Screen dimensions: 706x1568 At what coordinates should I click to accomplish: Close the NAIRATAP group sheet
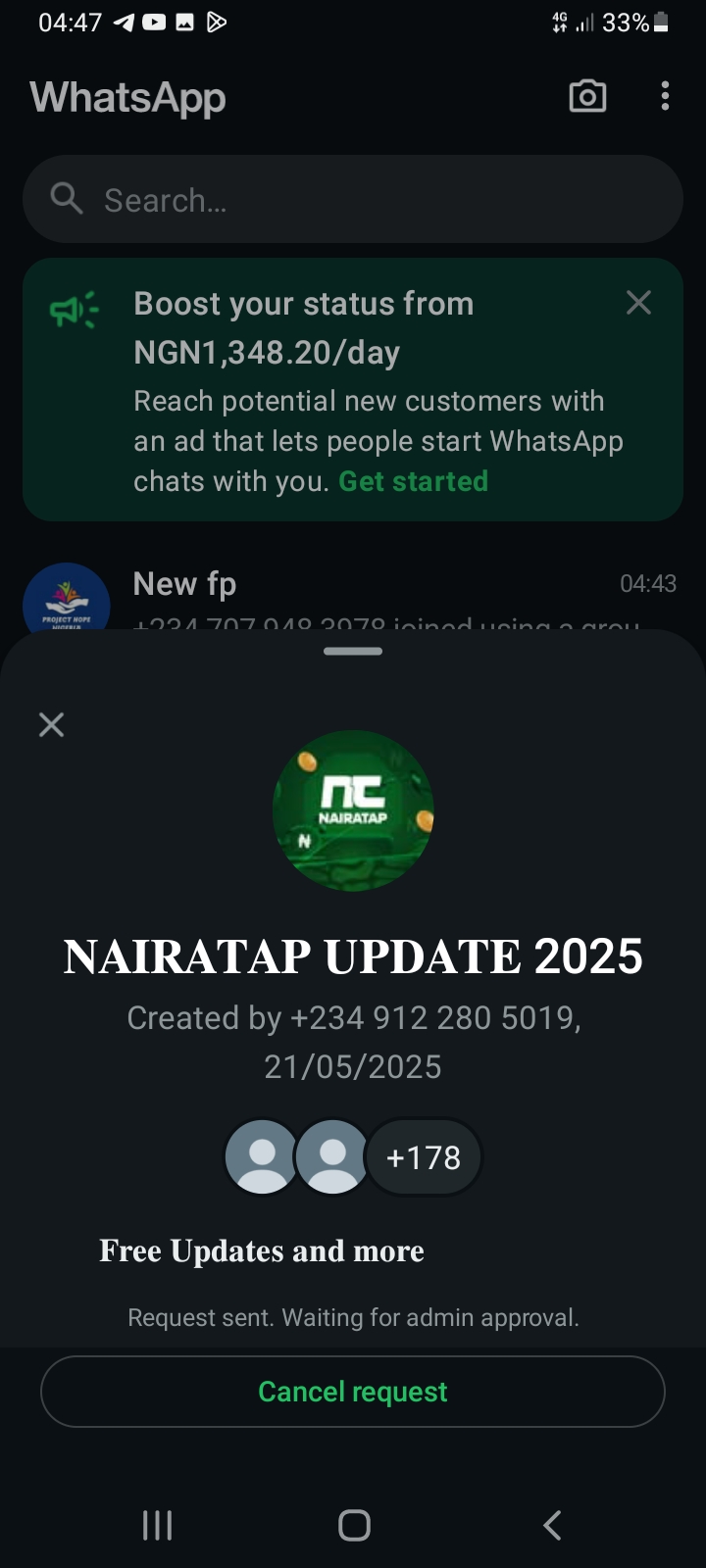pos(51,725)
